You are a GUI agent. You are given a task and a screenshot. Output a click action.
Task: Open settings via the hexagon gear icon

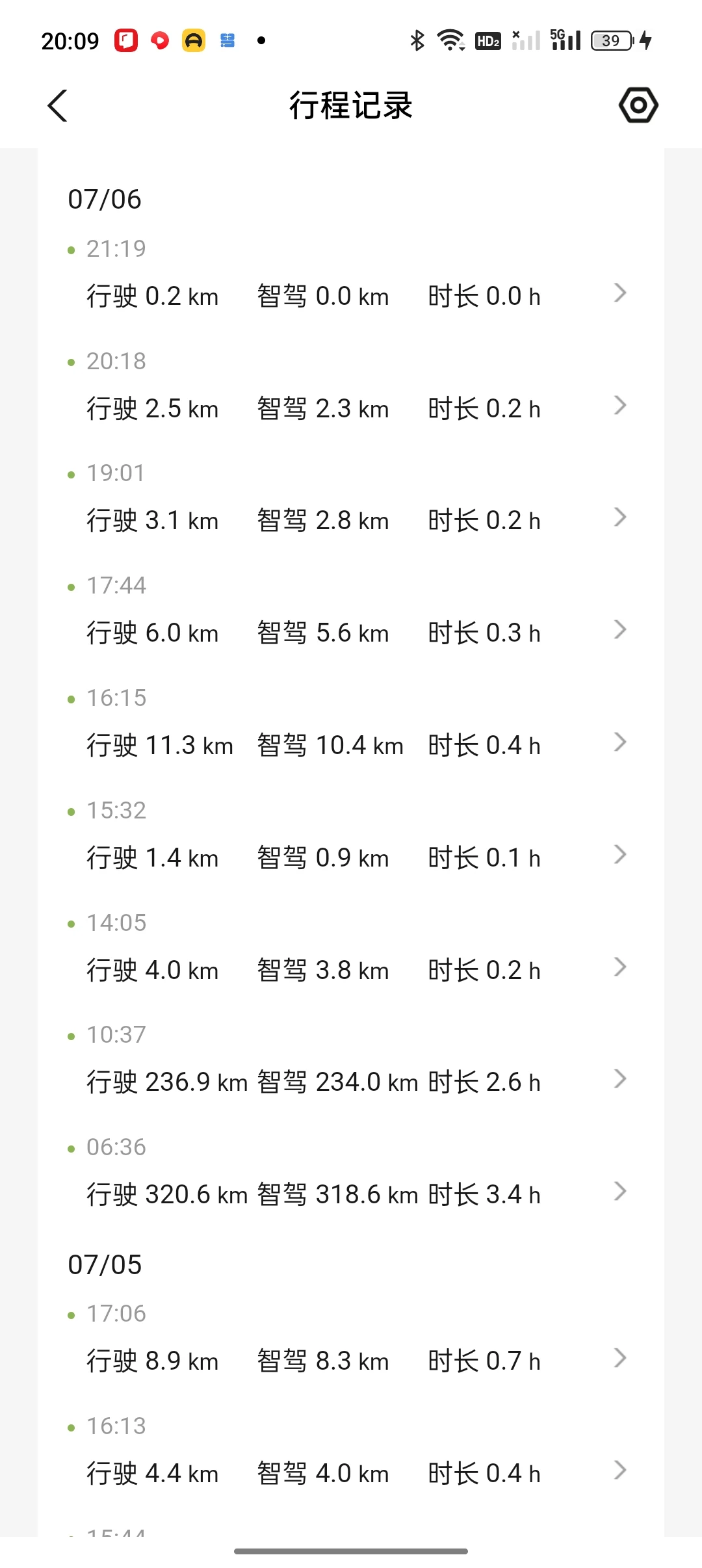tap(638, 105)
